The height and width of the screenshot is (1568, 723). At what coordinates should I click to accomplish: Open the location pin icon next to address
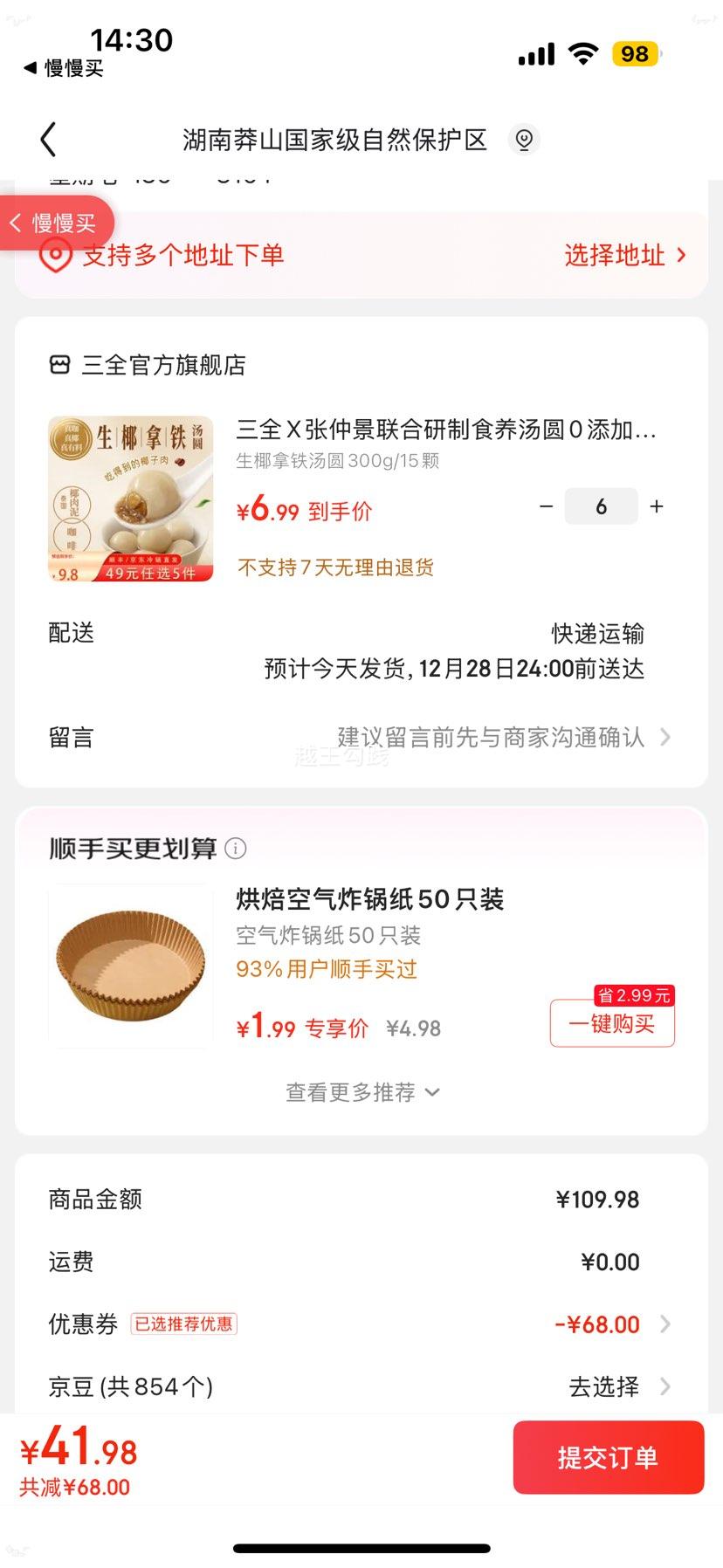coord(524,140)
